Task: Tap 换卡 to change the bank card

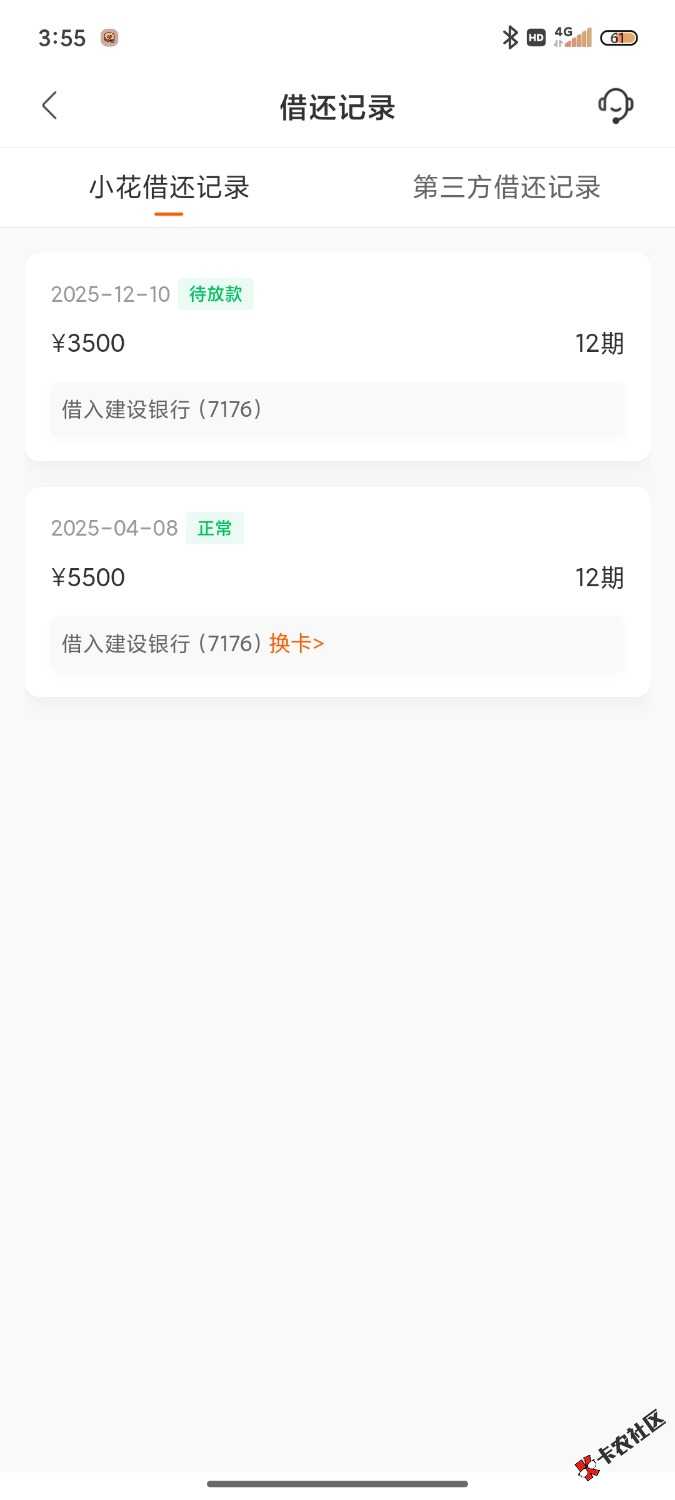Action: coord(296,644)
